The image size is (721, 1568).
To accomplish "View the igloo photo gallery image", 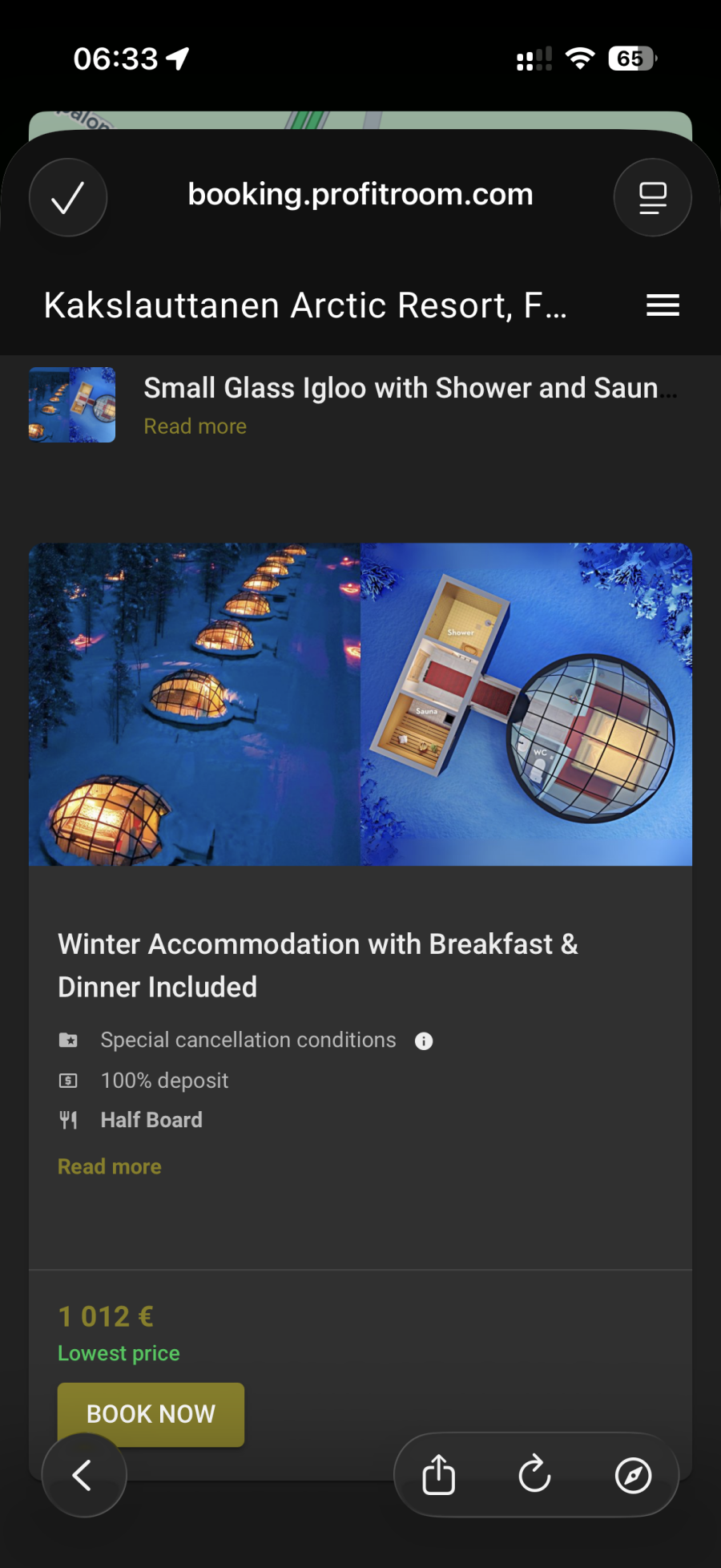I will click(360, 704).
